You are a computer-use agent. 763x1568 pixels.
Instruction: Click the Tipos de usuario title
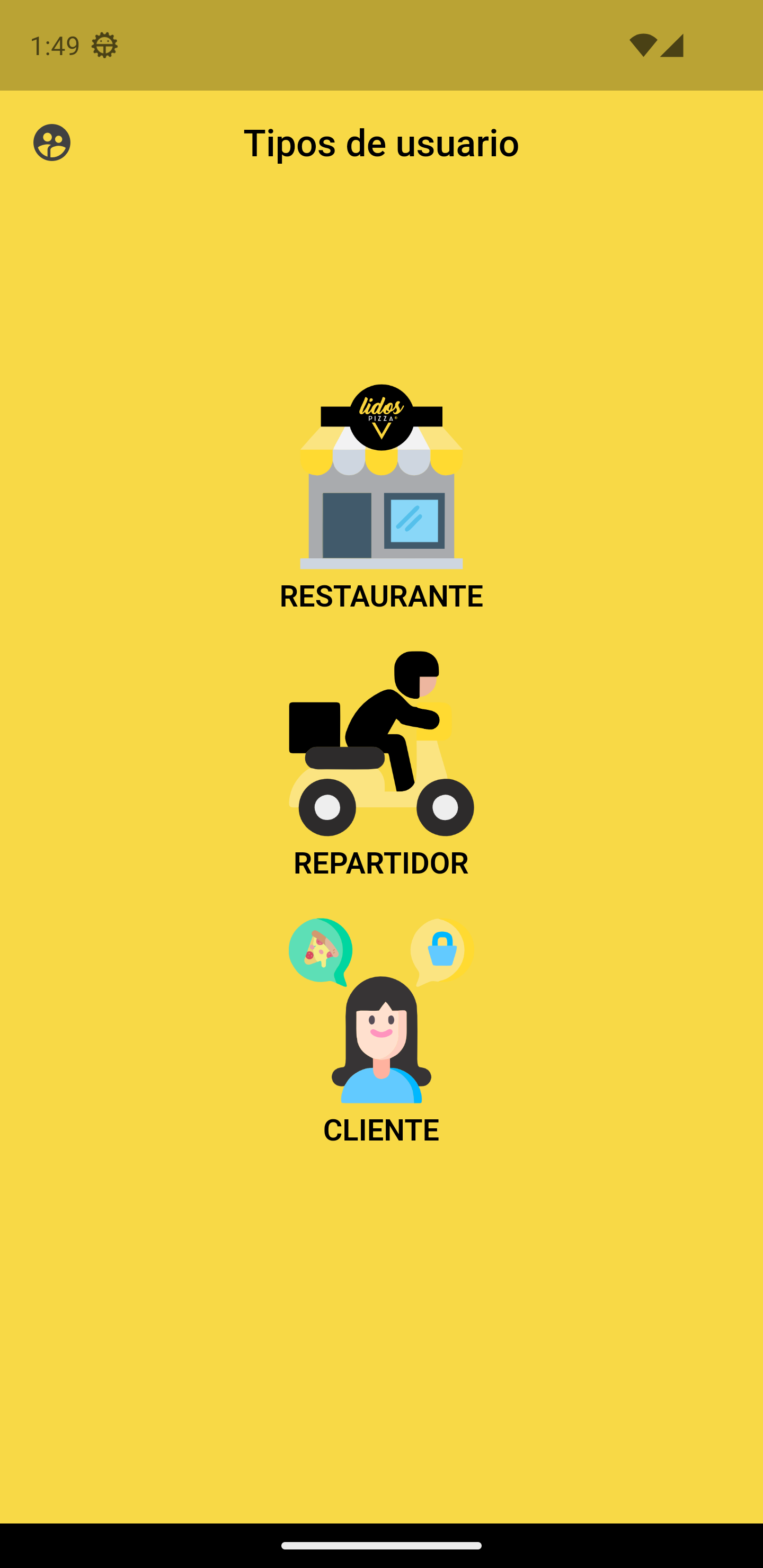(x=381, y=144)
